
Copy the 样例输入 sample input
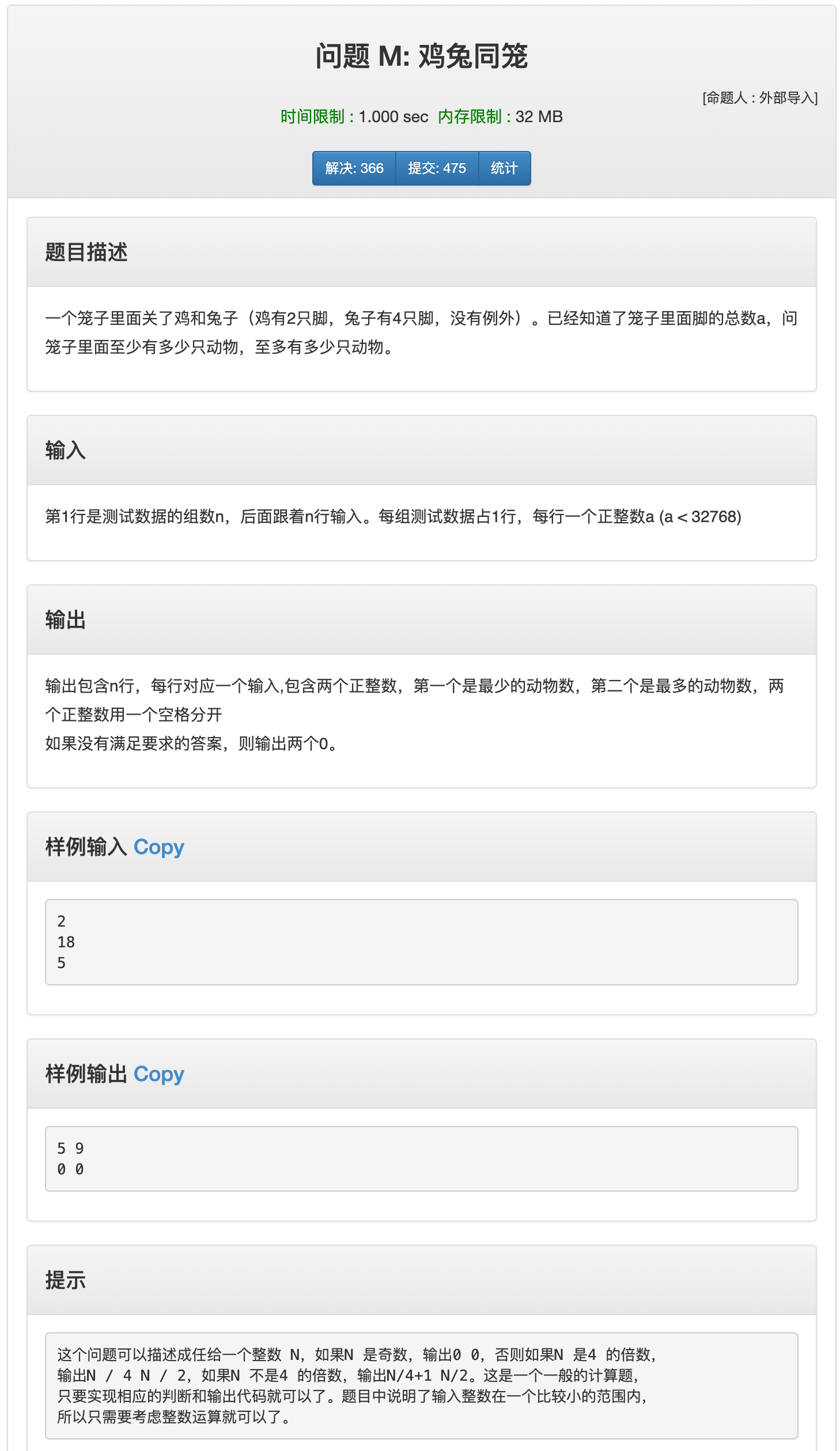[x=158, y=847]
